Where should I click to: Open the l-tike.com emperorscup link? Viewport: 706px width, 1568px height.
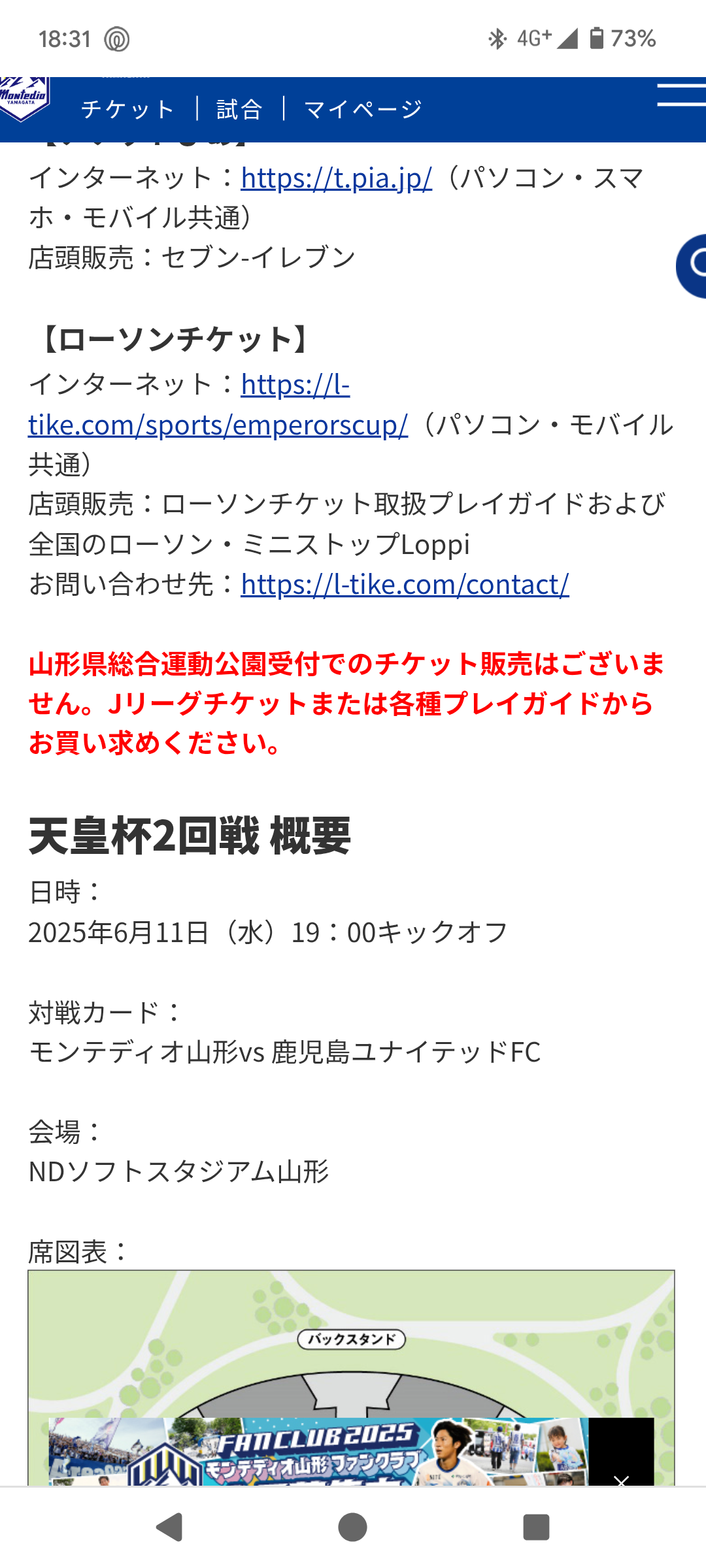(x=218, y=405)
